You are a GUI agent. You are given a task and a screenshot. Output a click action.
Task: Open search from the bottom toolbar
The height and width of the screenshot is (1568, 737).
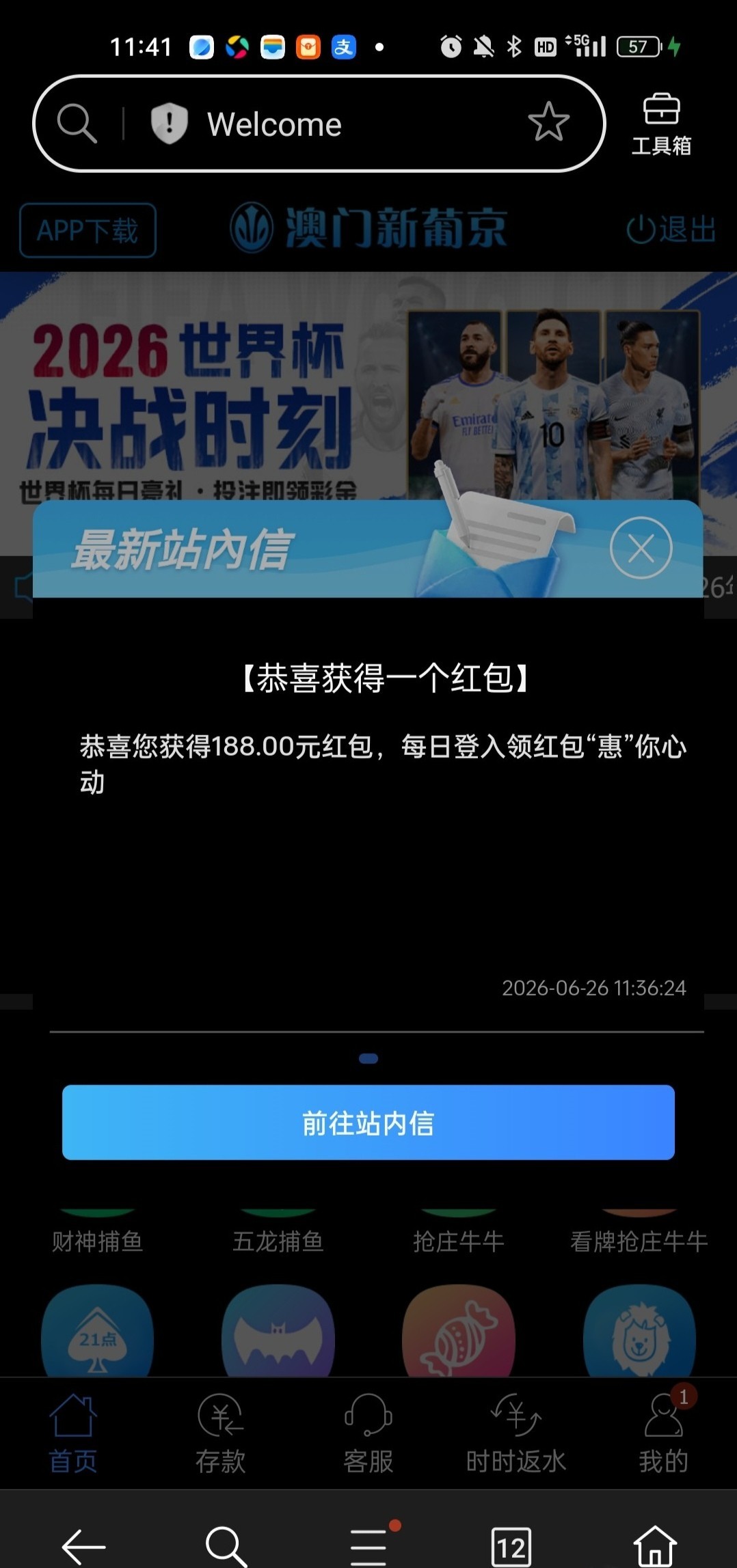[x=226, y=1547]
